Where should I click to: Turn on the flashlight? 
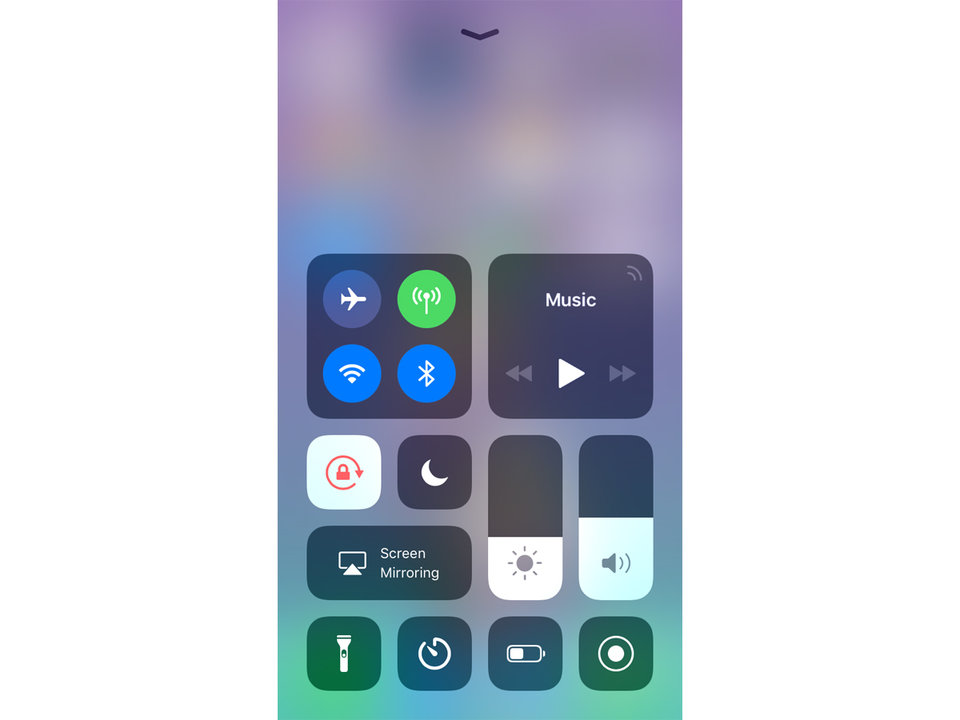click(344, 654)
